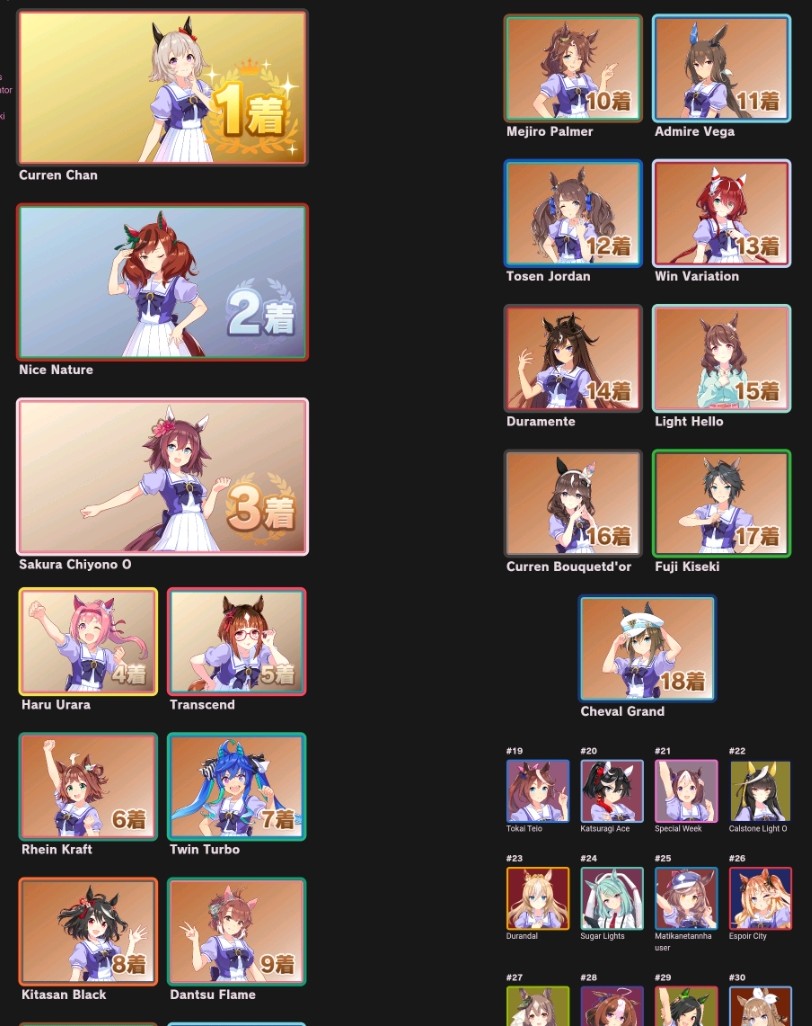Open the Fuji Kiseki tile
The image size is (812, 1026).
(x=722, y=504)
